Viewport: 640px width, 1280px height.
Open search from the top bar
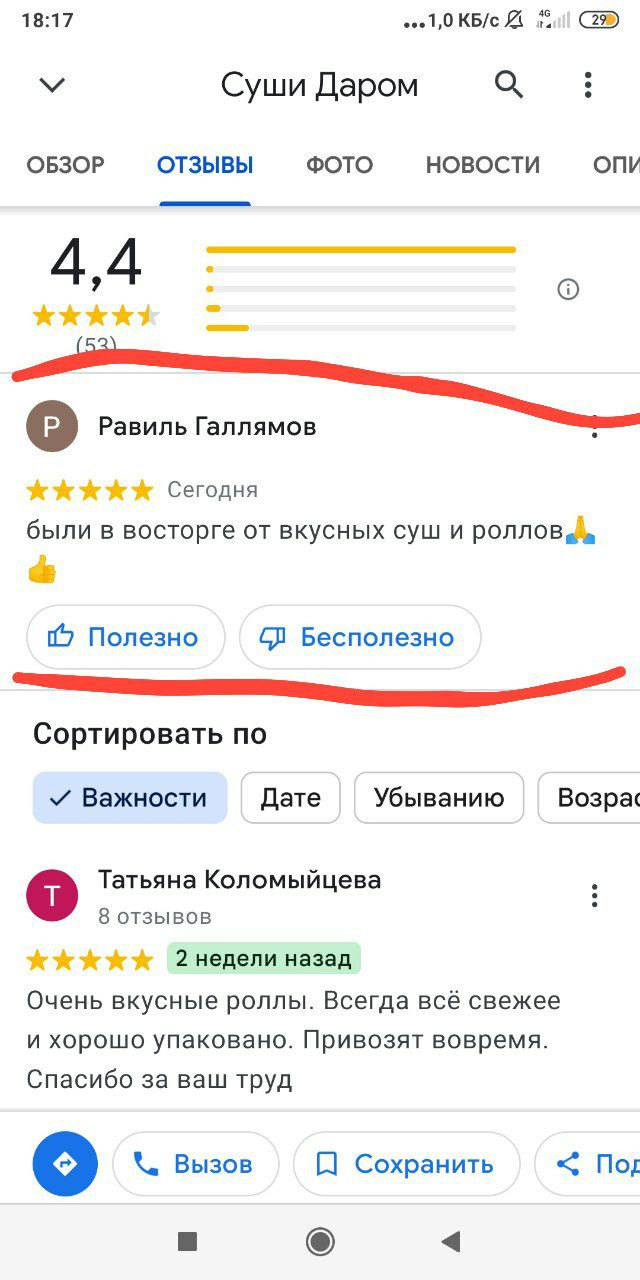(509, 86)
